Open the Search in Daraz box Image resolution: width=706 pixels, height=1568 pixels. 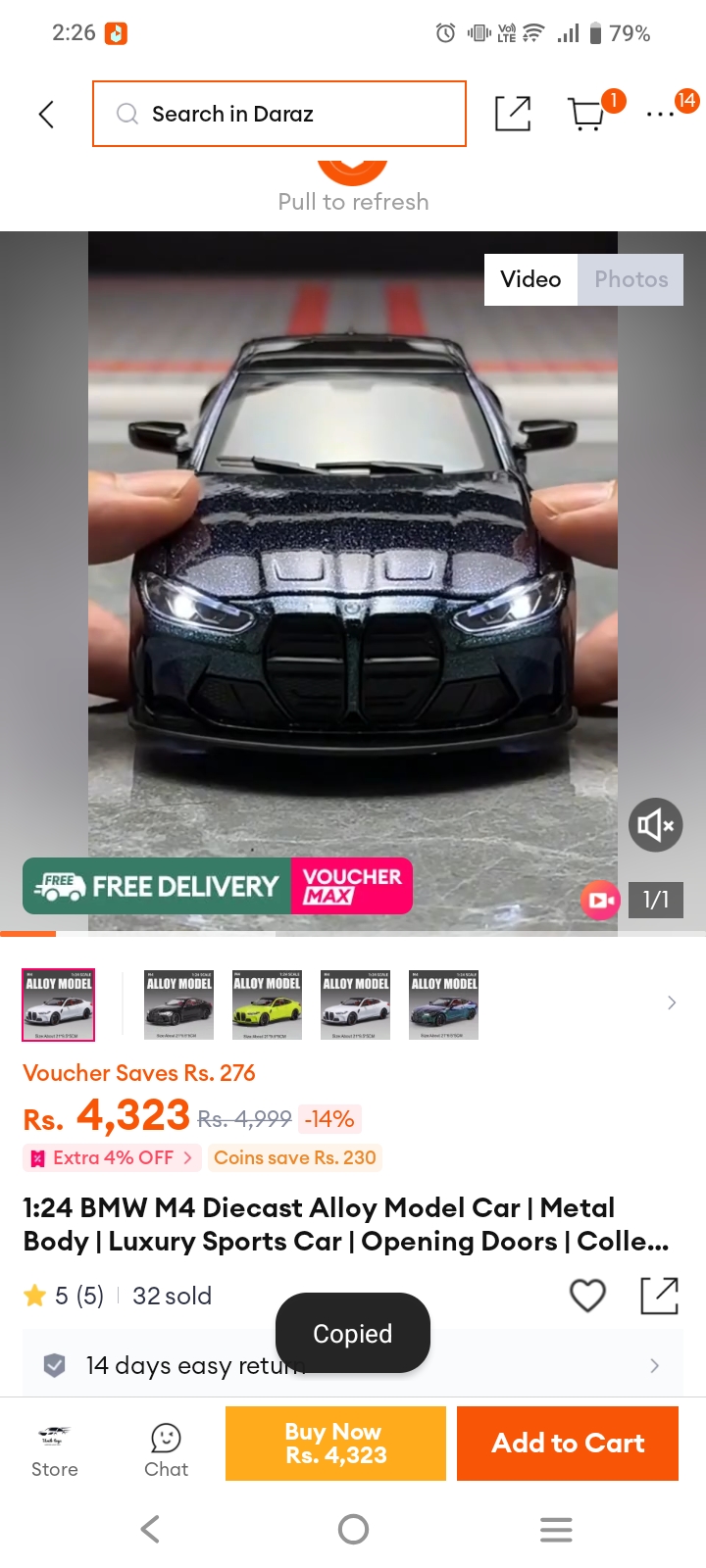click(279, 114)
